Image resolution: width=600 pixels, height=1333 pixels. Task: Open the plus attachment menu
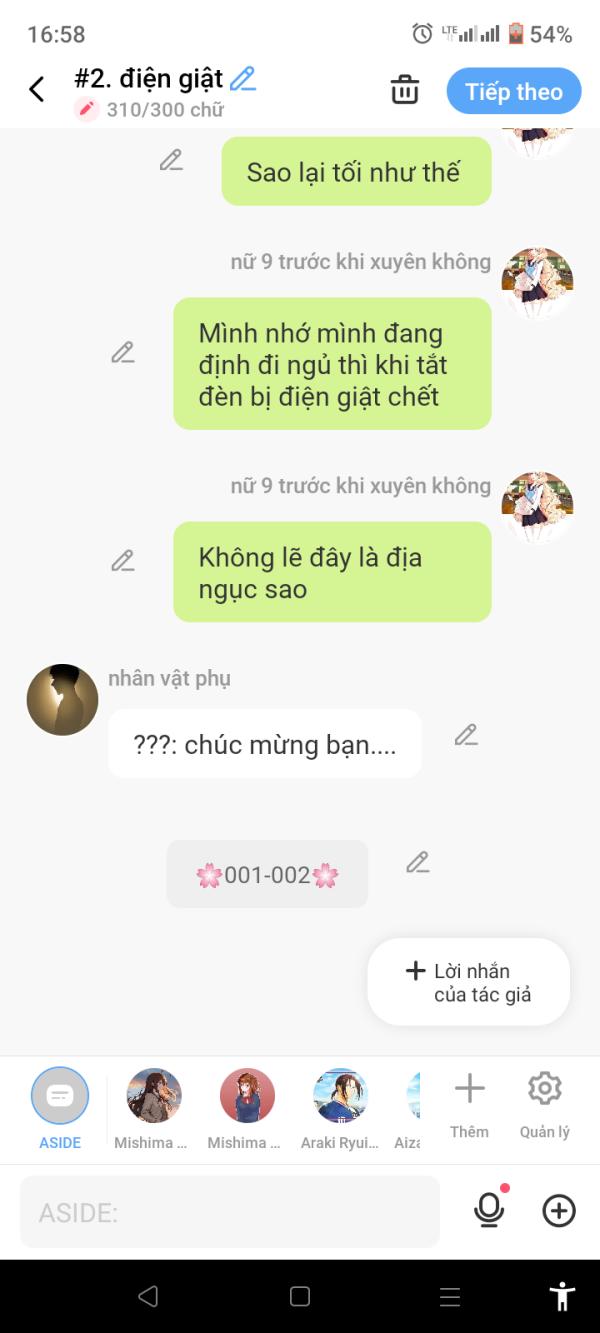pos(559,1211)
